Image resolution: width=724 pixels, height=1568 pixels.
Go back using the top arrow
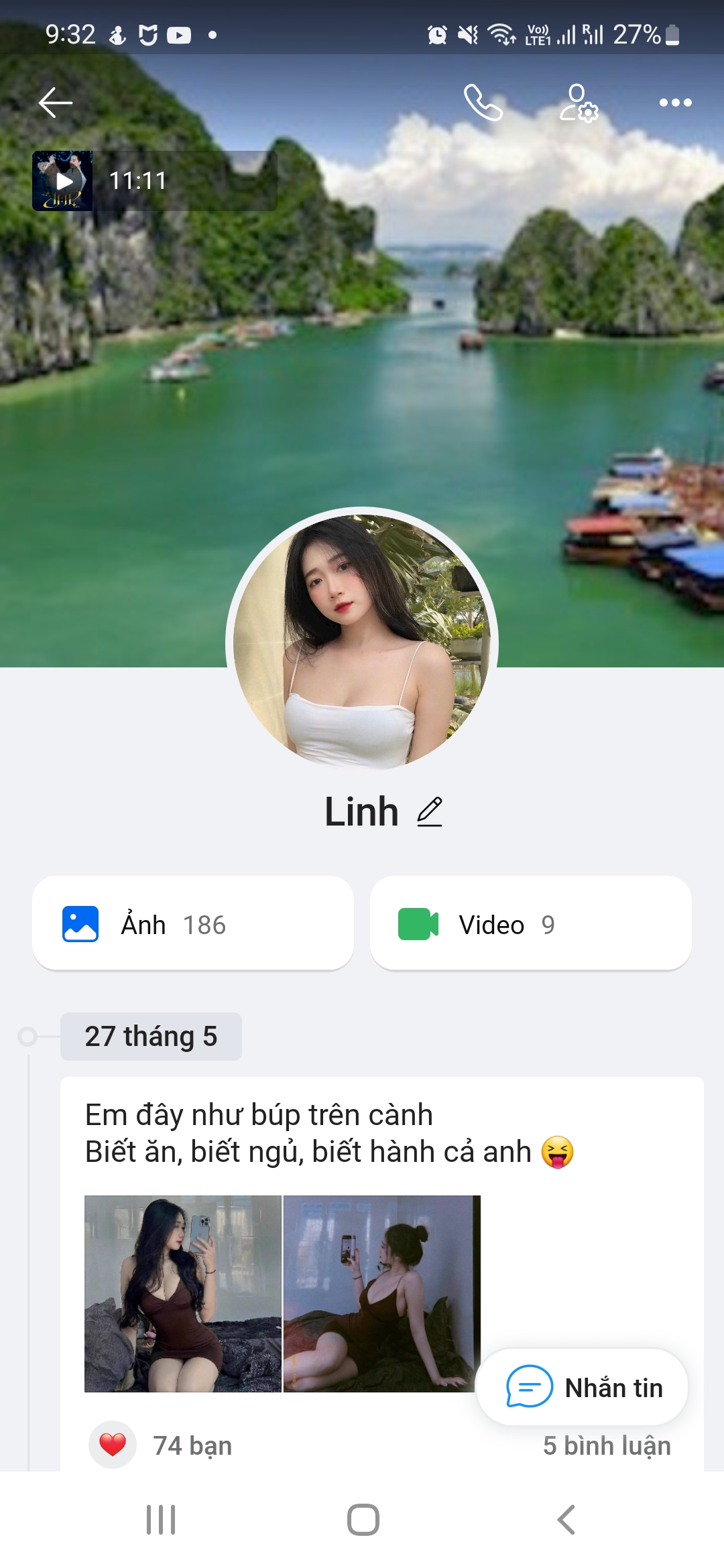(56, 103)
